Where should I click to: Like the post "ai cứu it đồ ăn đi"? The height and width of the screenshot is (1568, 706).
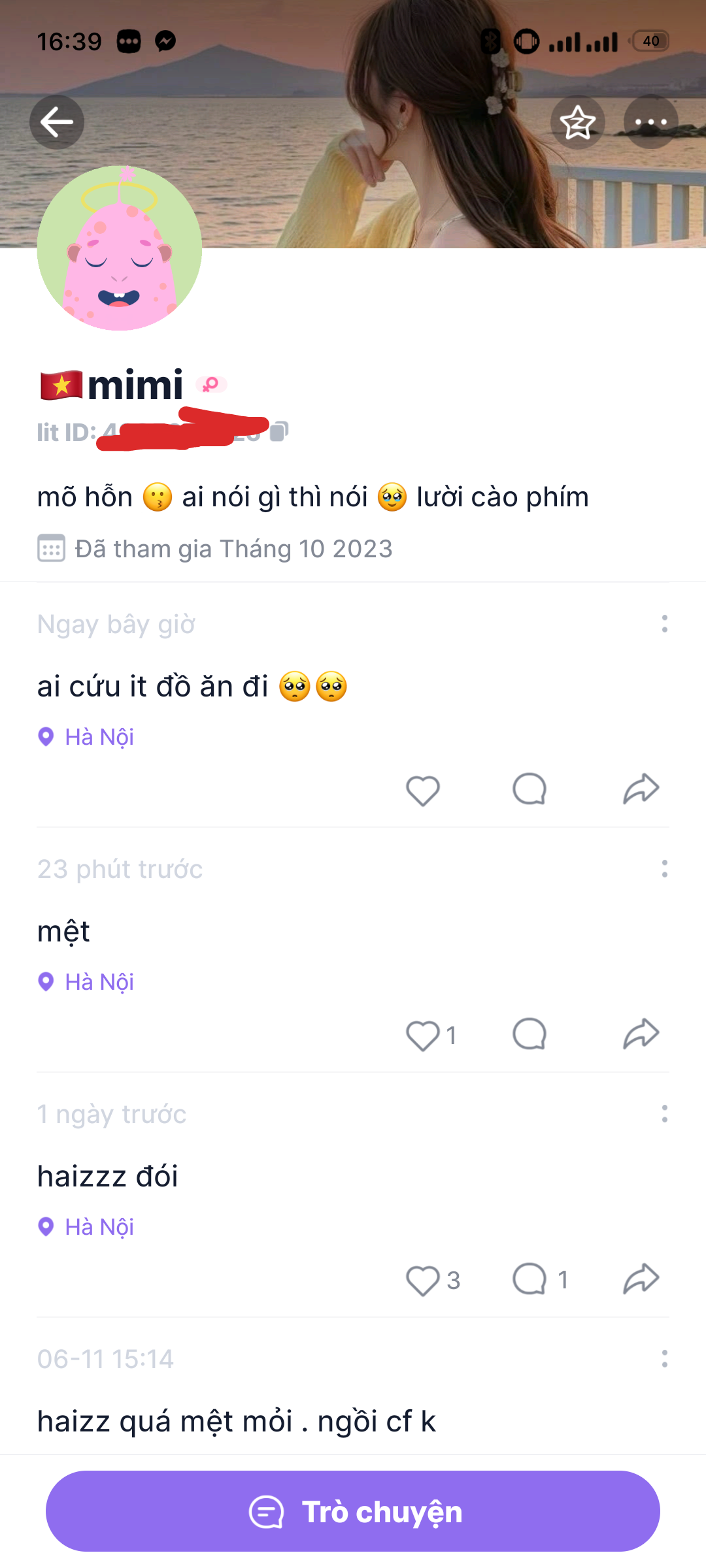(x=423, y=790)
